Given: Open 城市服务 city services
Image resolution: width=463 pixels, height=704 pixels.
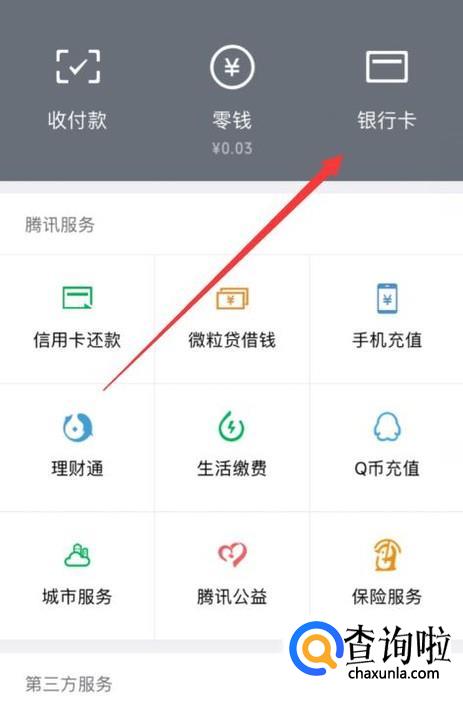Looking at the screenshot, I should (x=77, y=576).
